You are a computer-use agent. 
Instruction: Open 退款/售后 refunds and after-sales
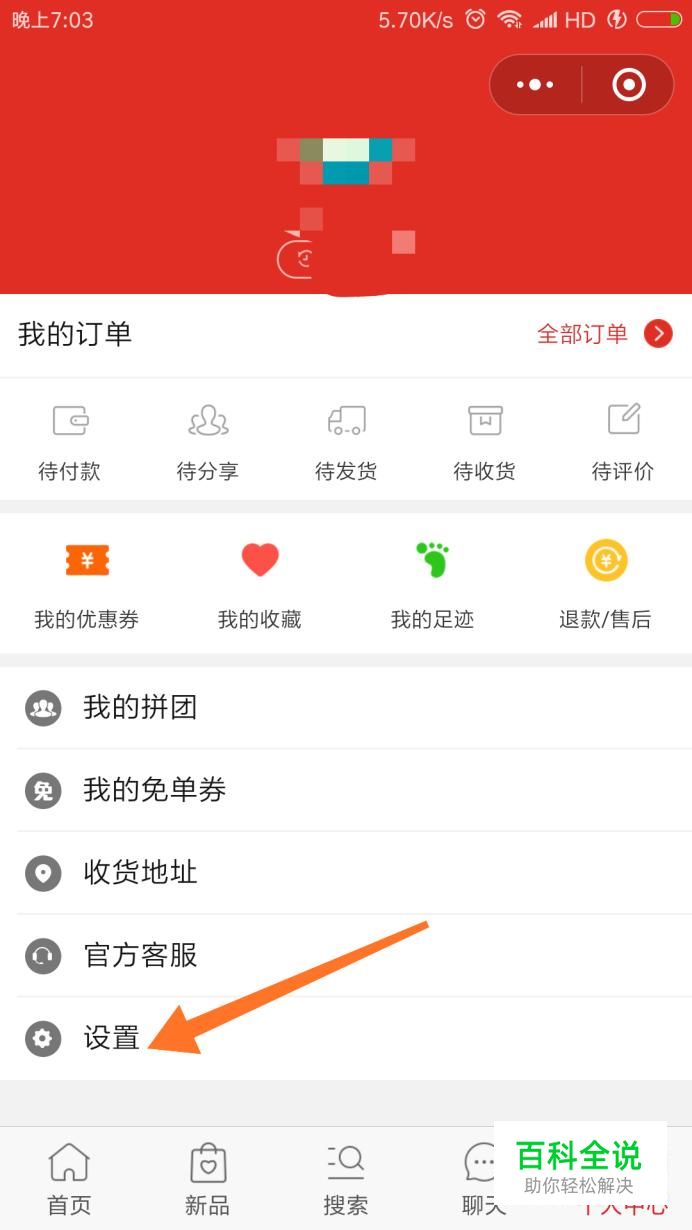tap(605, 585)
